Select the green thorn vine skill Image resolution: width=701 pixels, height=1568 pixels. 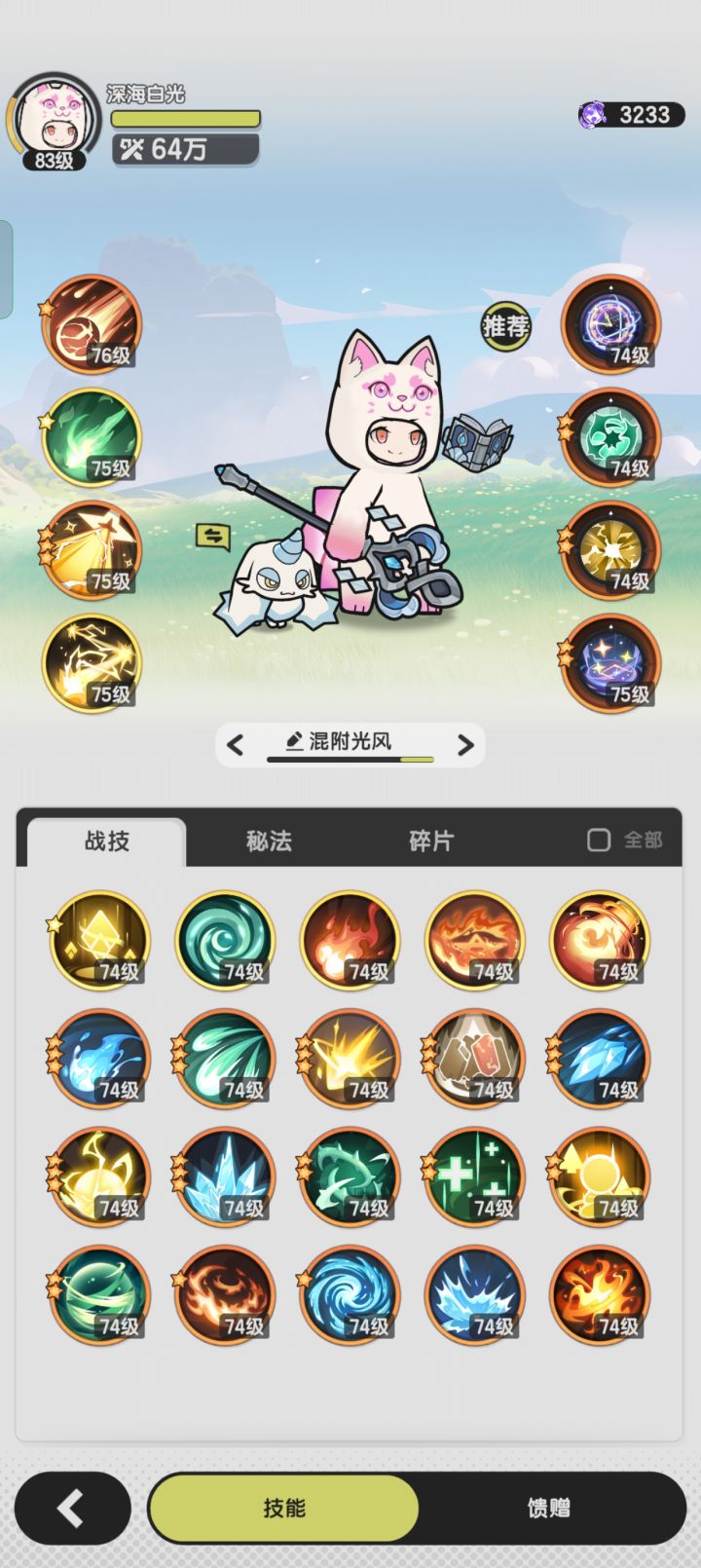(350, 1176)
